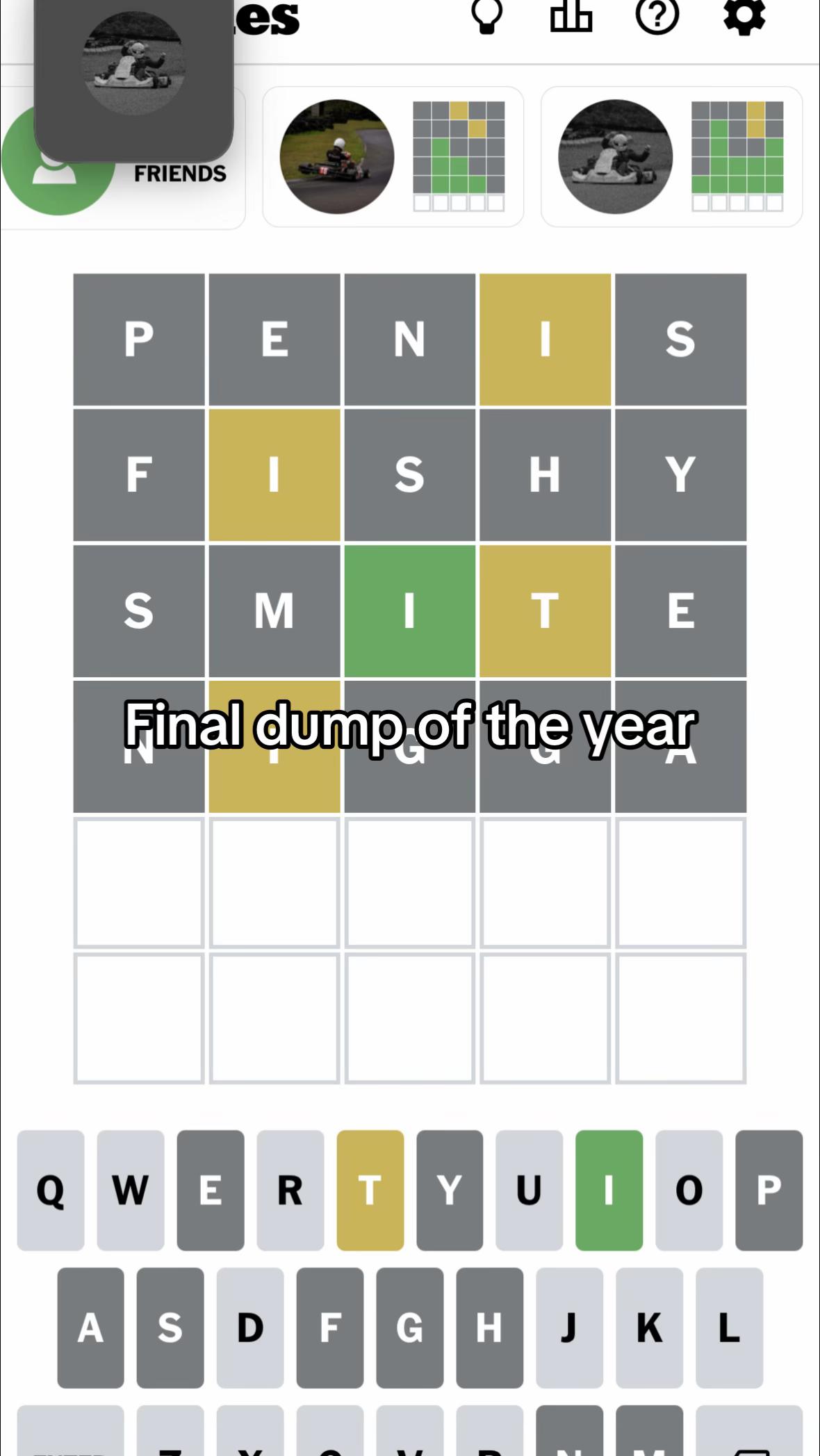Type the letter D key
The width and height of the screenshot is (820, 1456).
[250, 1327]
